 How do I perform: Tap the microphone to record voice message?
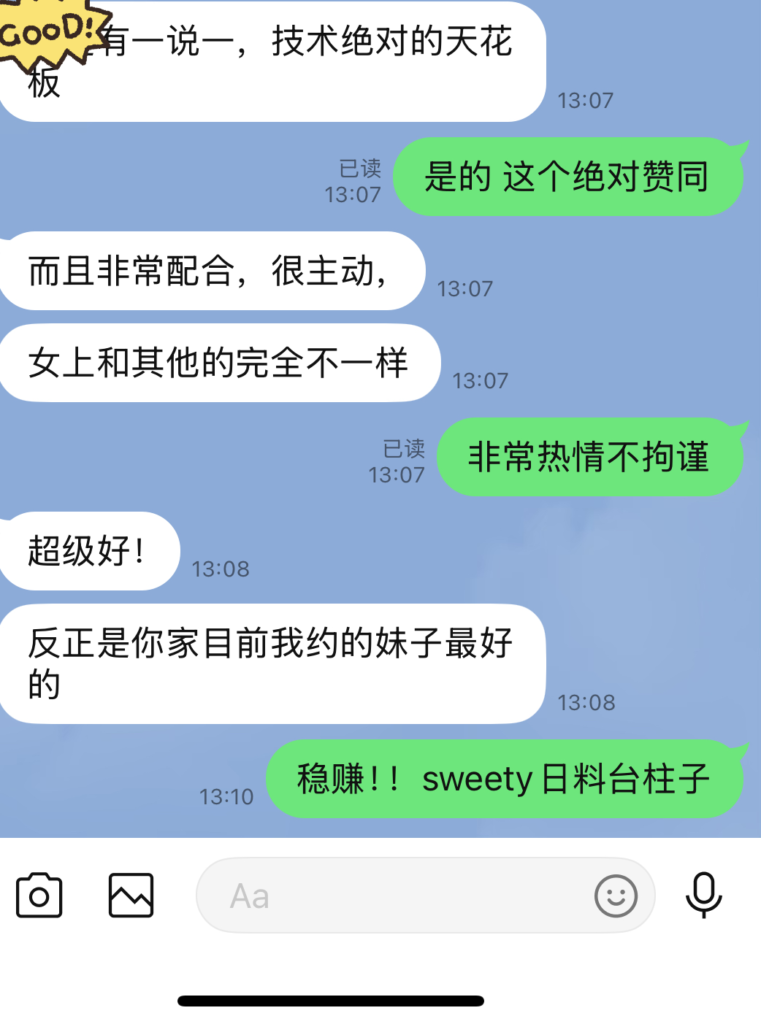point(704,895)
